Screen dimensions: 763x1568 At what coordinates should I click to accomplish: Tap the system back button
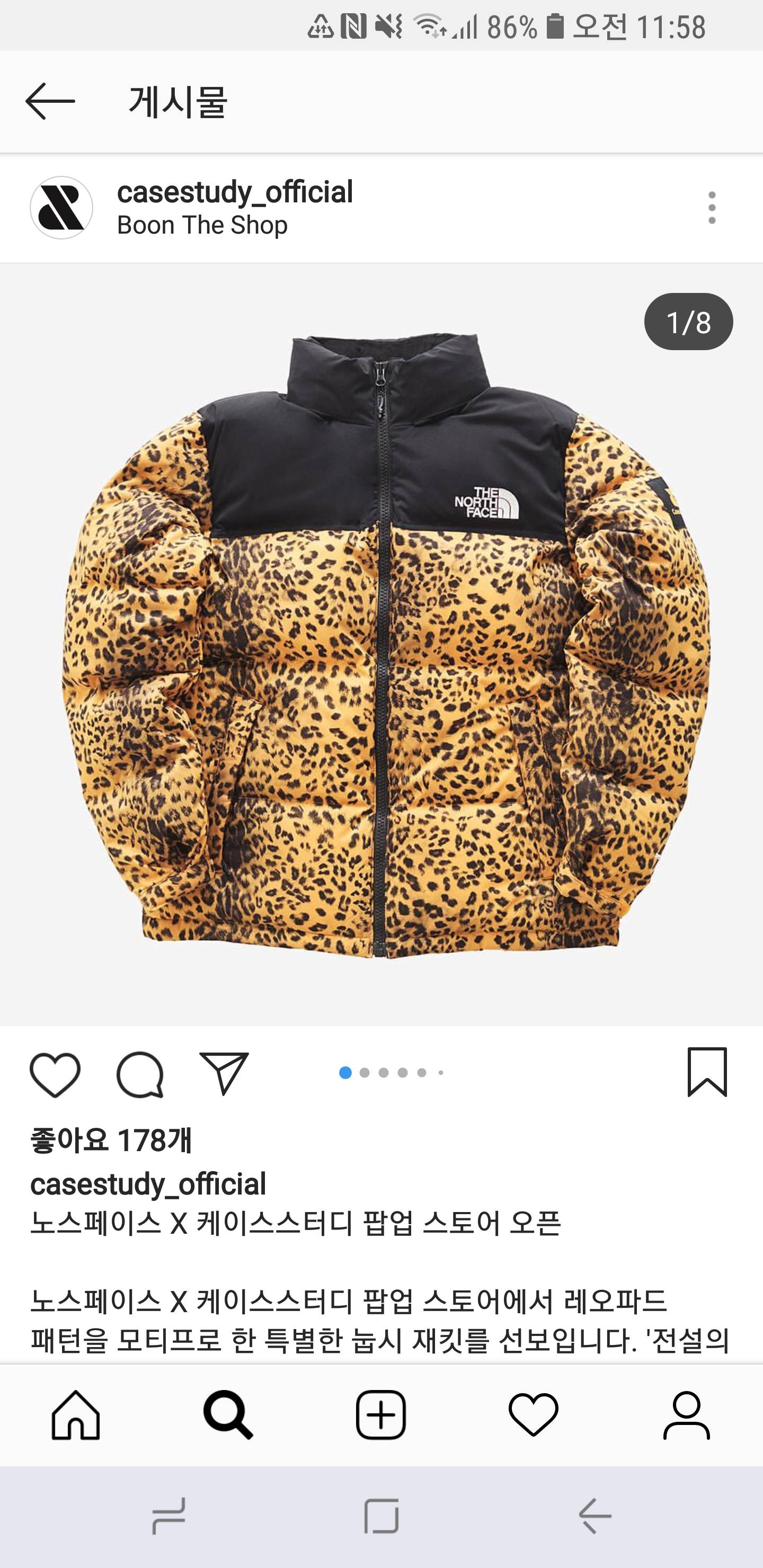[595, 1516]
